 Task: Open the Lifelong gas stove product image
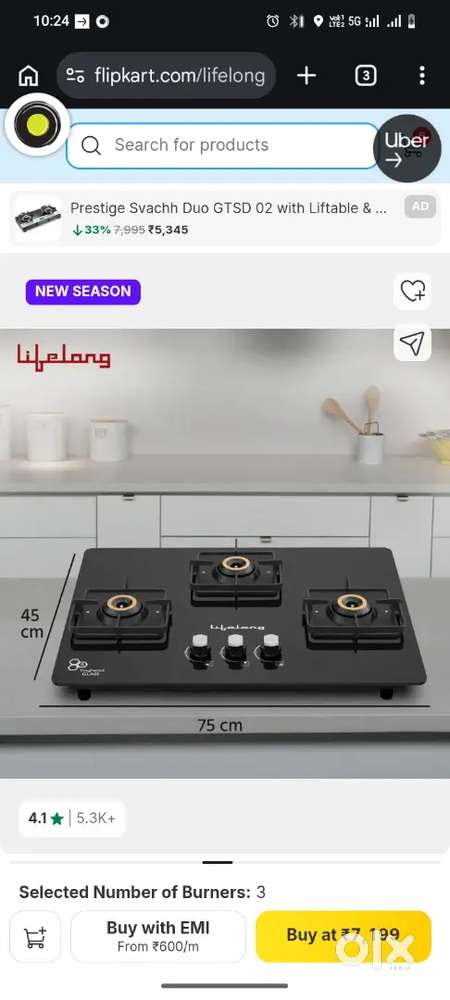pos(225,553)
